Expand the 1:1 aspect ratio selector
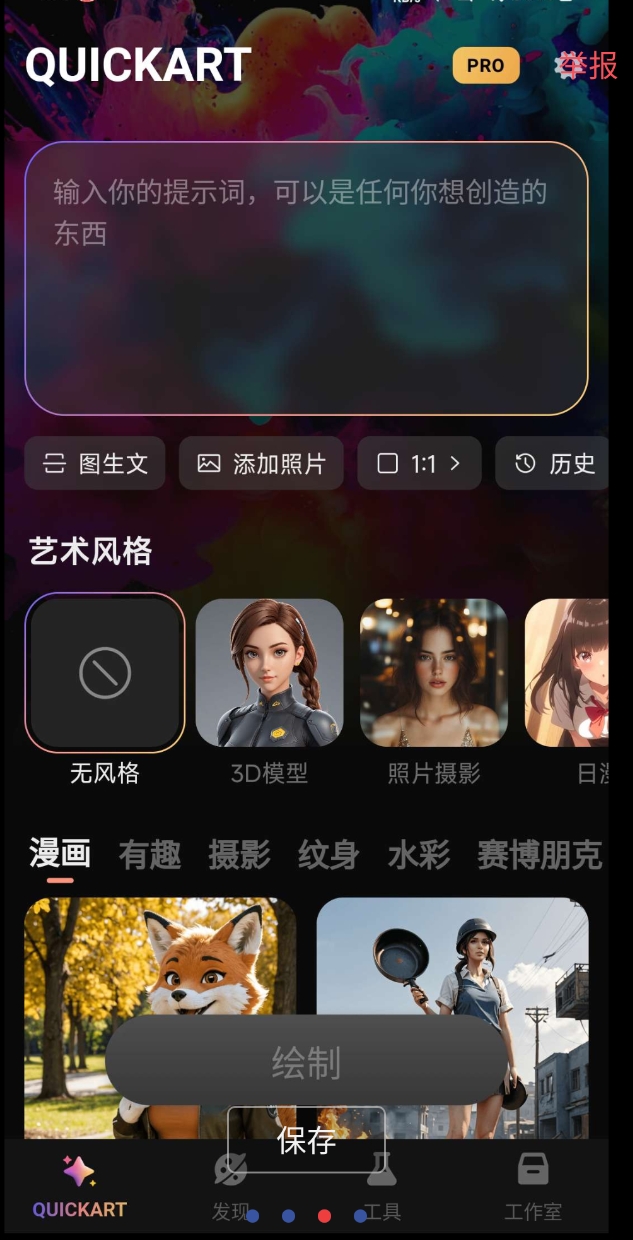This screenshot has width=633, height=1240. (x=419, y=463)
